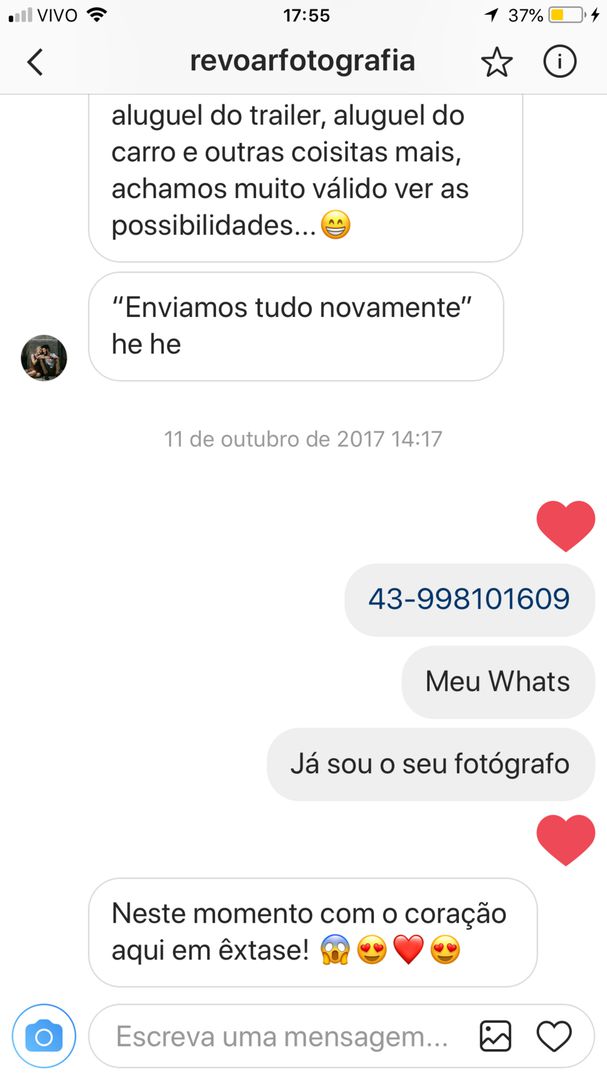Send a heart reaction
The height and width of the screenshot is (1080, 607).
tap(554, 1036)
